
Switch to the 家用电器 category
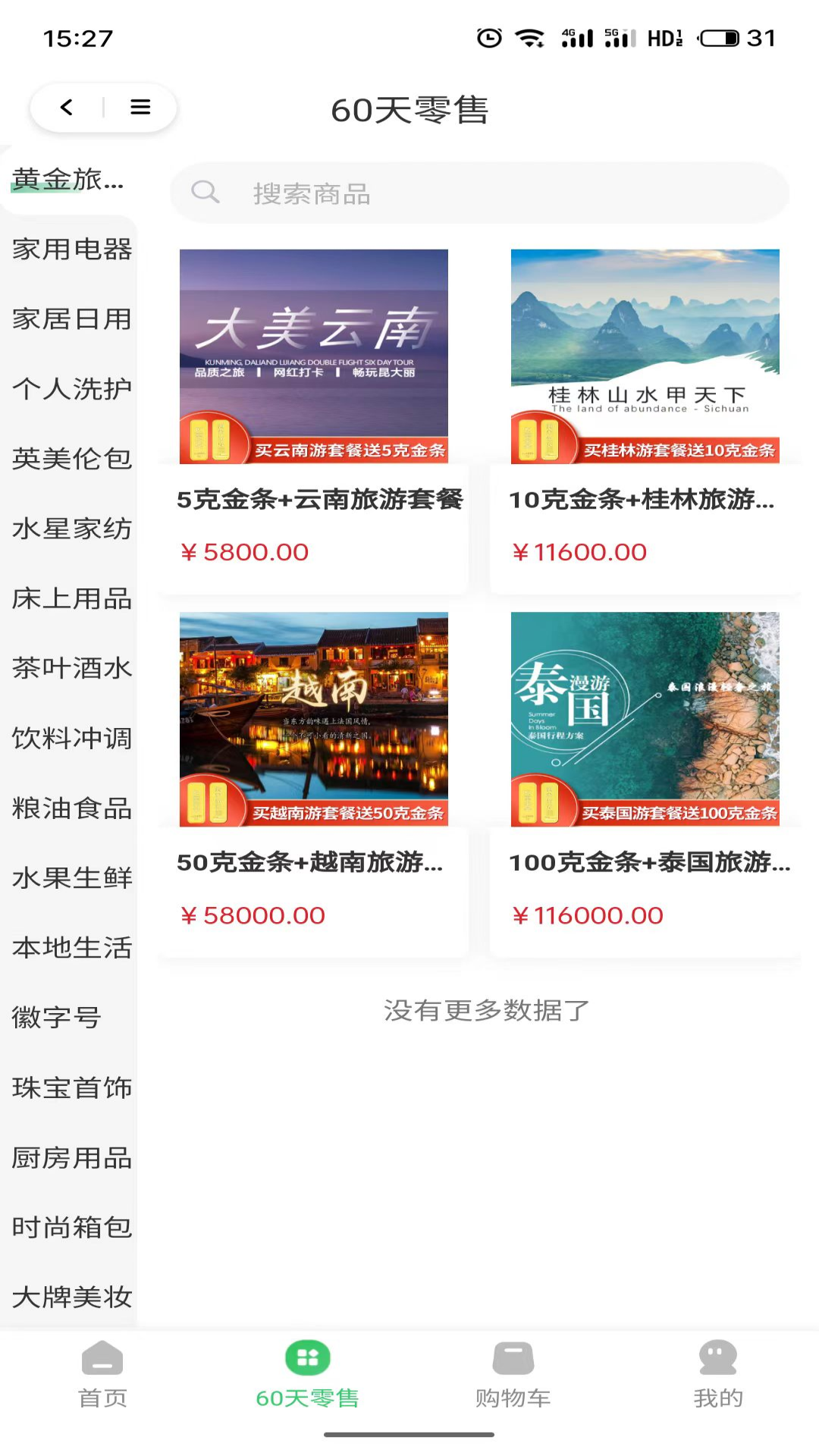pyautogui.click(x=72, y=249)
